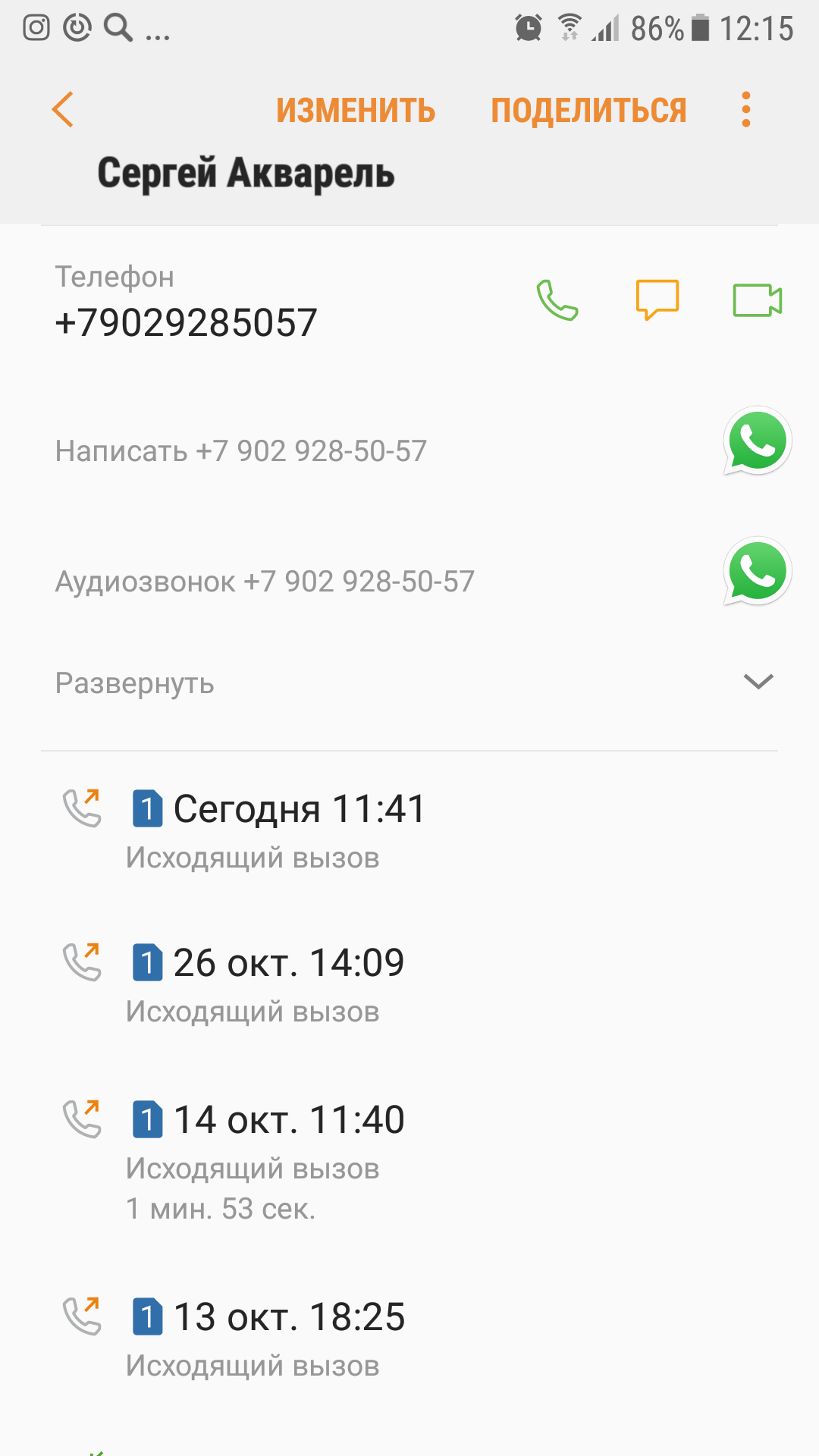Share contact via ПОДЕЛИТЬСЯ
The height and width of the screenshot is (1456, 819).
(588, 111)
